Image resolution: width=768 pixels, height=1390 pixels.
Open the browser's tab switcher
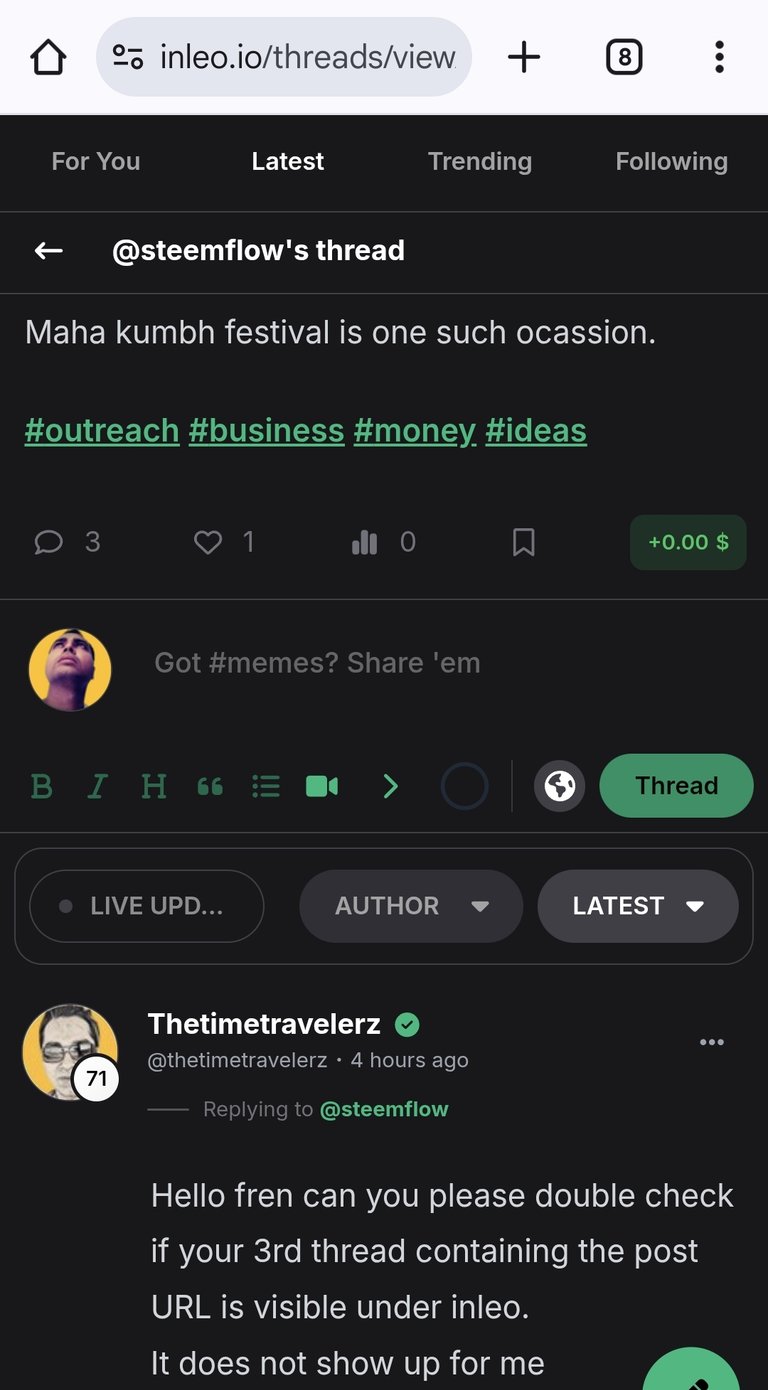coord(624,58)
